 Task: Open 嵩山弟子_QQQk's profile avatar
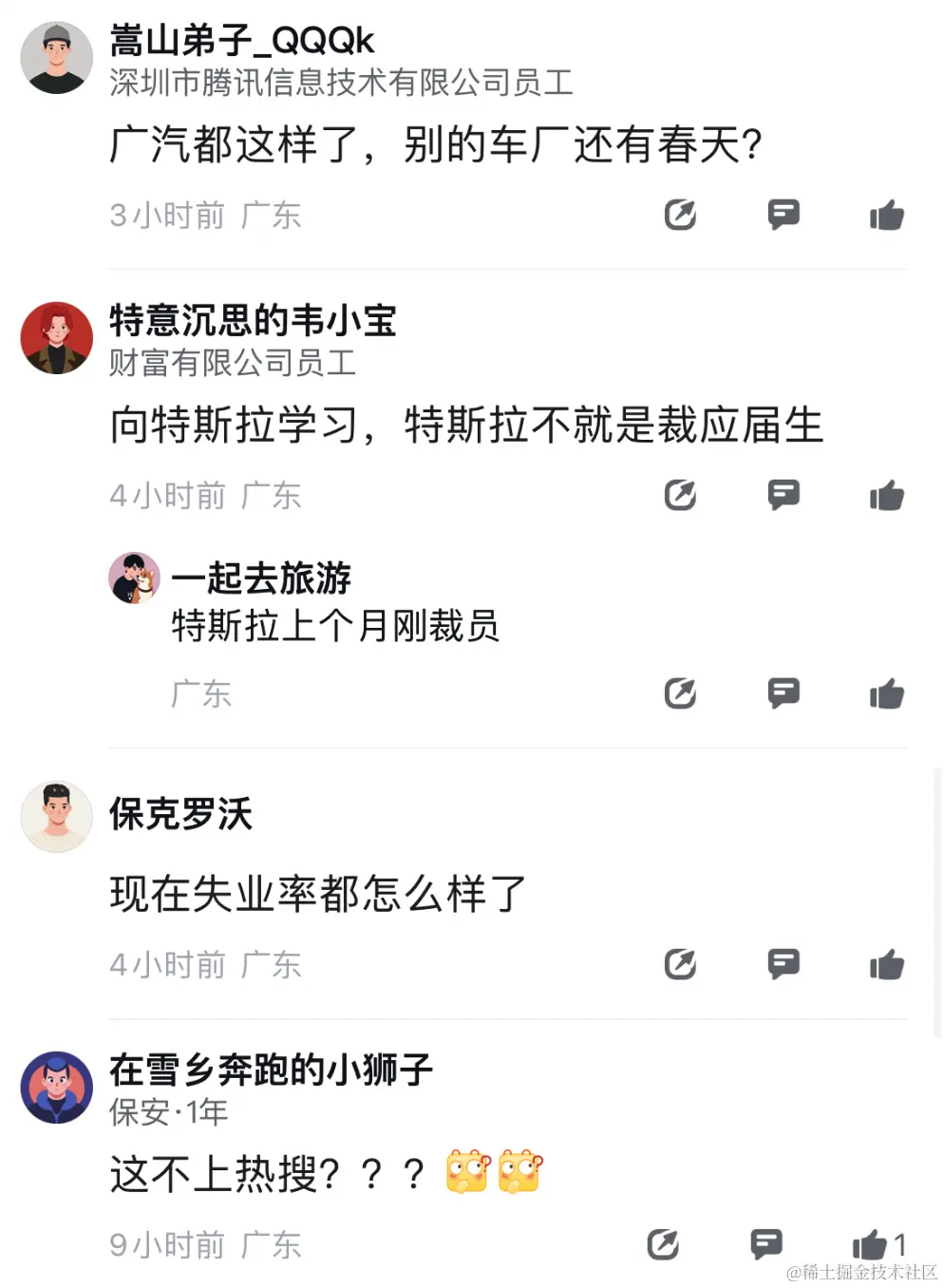56,58
